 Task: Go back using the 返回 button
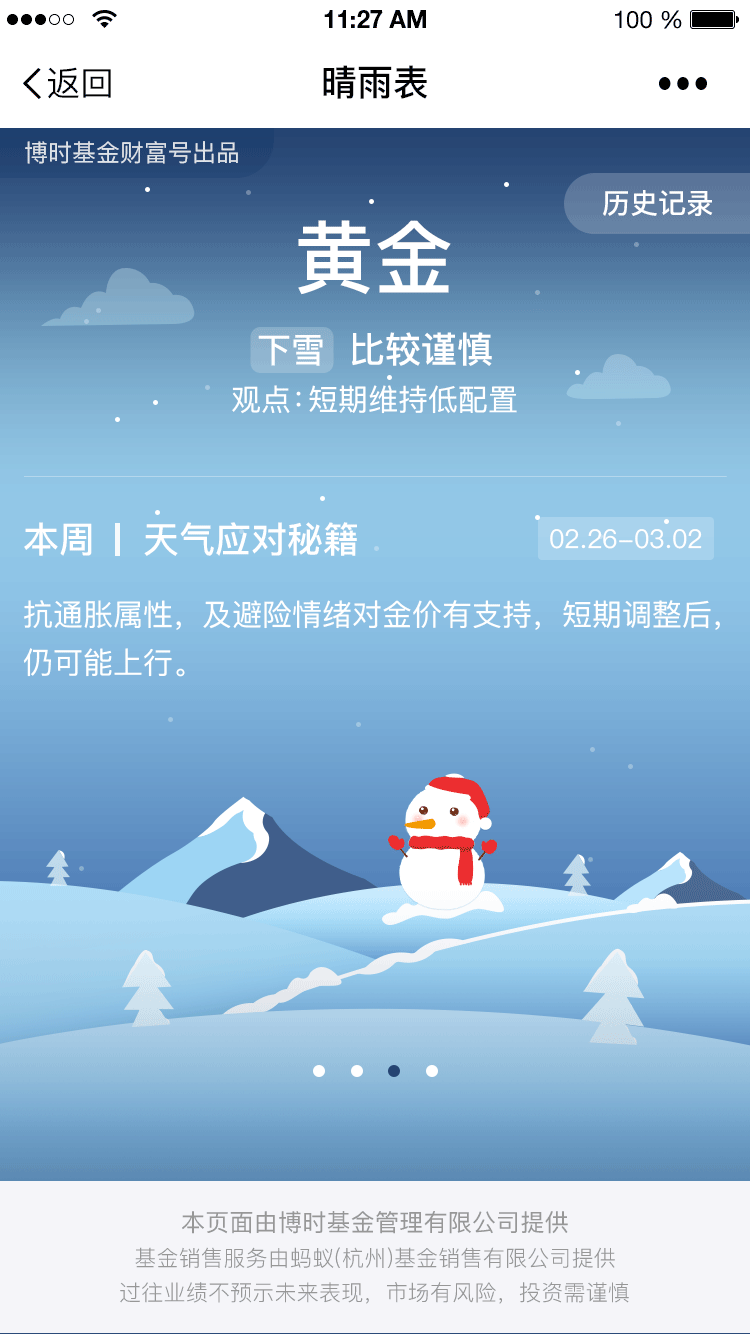pyautogui.click(x=67, y=84)
